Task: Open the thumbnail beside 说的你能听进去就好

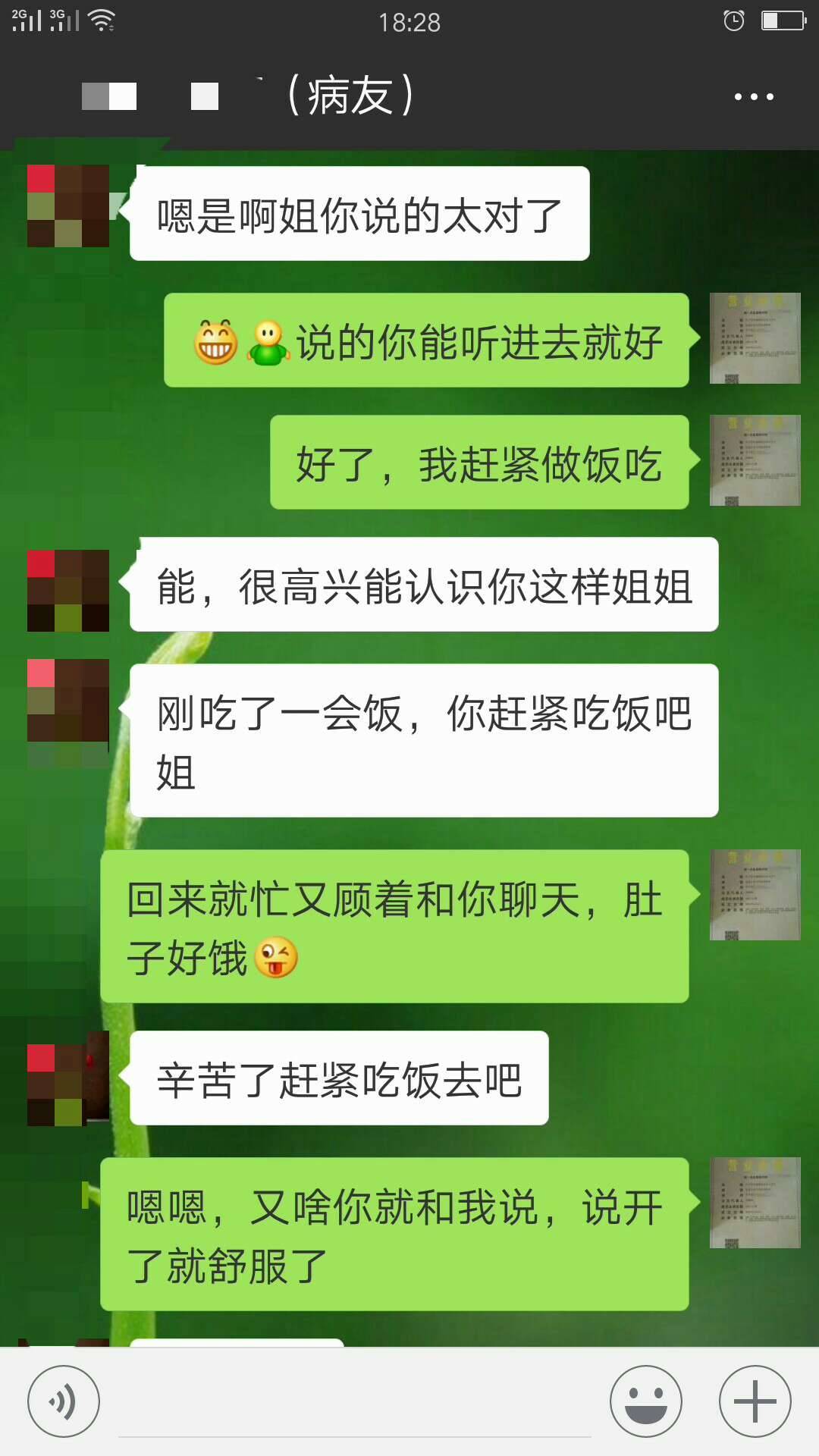Action: pyautogui.click(x=755, y=340)
